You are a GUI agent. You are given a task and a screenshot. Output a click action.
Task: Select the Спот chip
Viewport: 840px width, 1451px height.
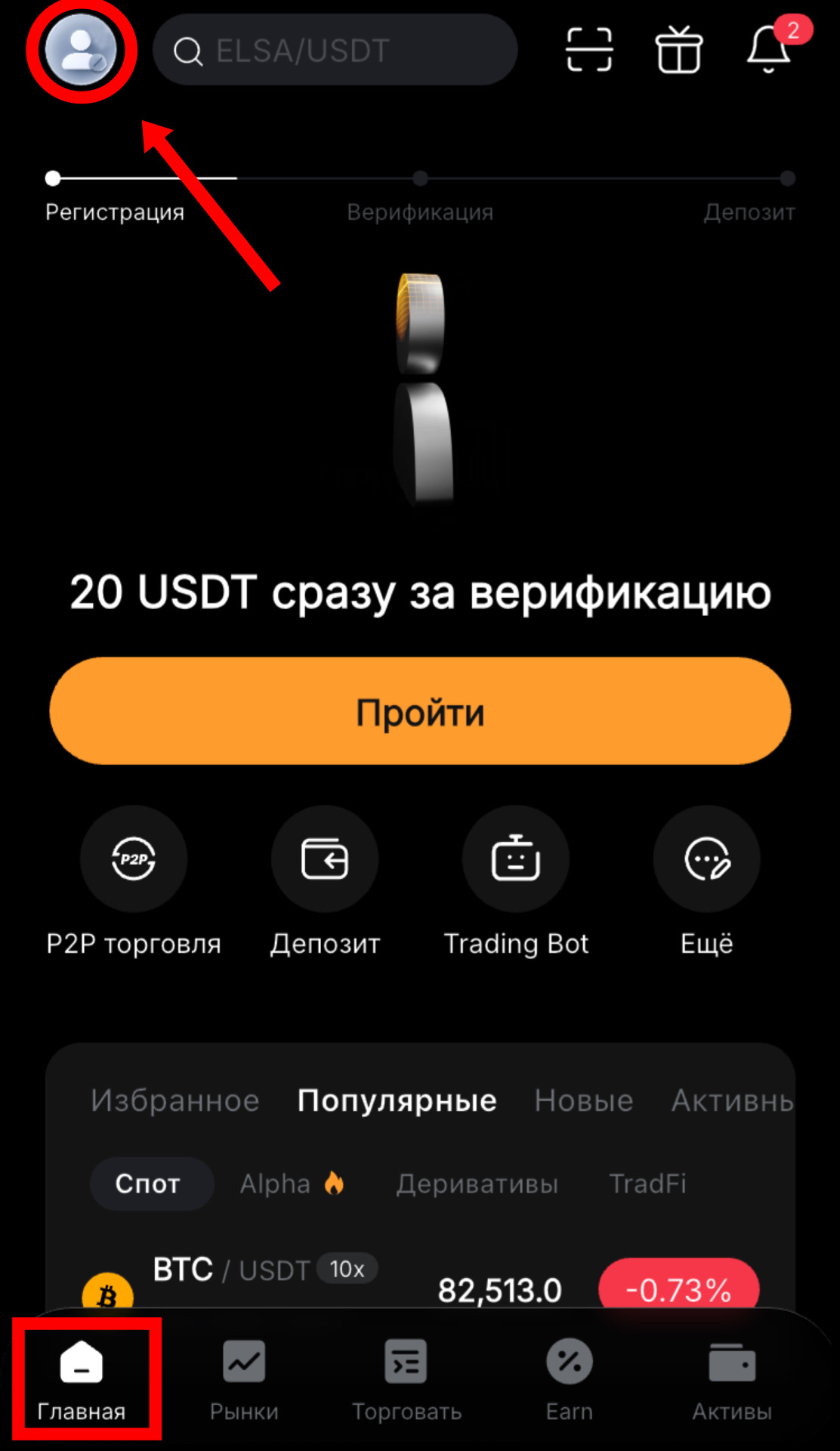(148, 1183)
